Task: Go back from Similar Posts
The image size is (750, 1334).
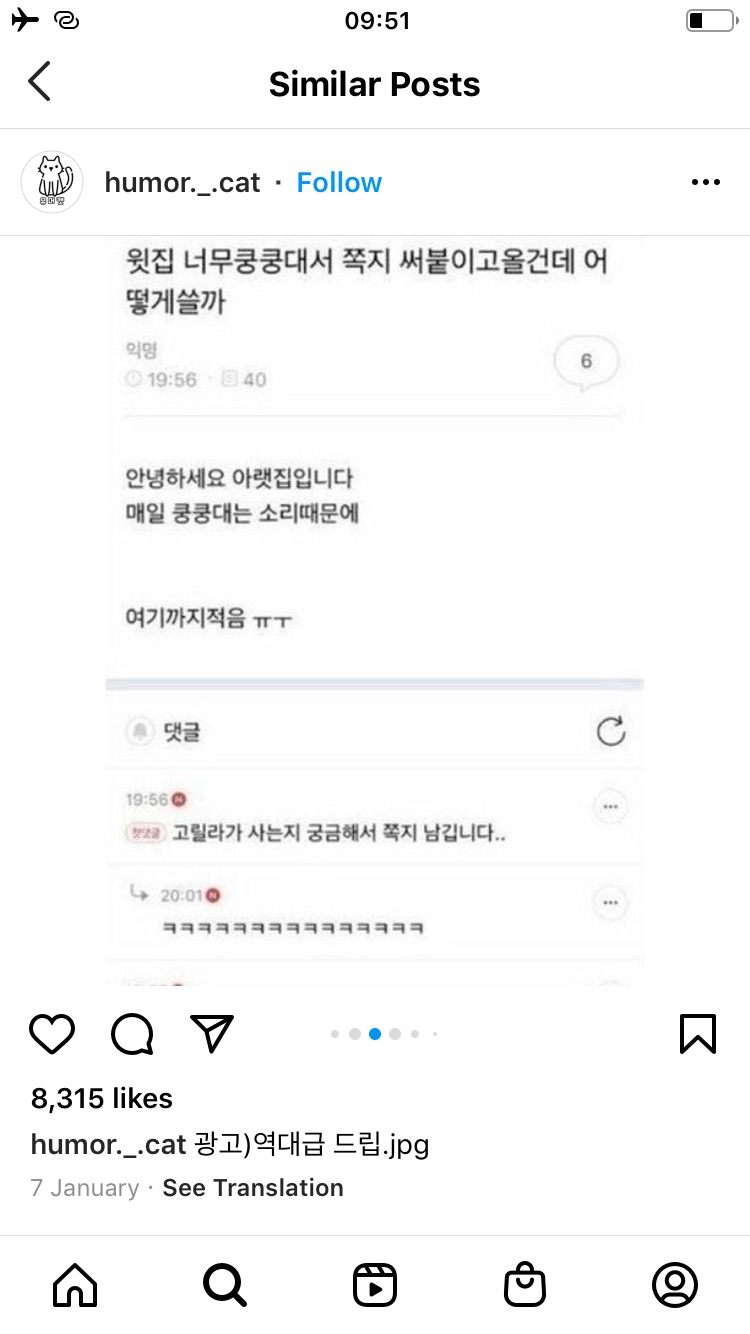Action: coord(39,82)
